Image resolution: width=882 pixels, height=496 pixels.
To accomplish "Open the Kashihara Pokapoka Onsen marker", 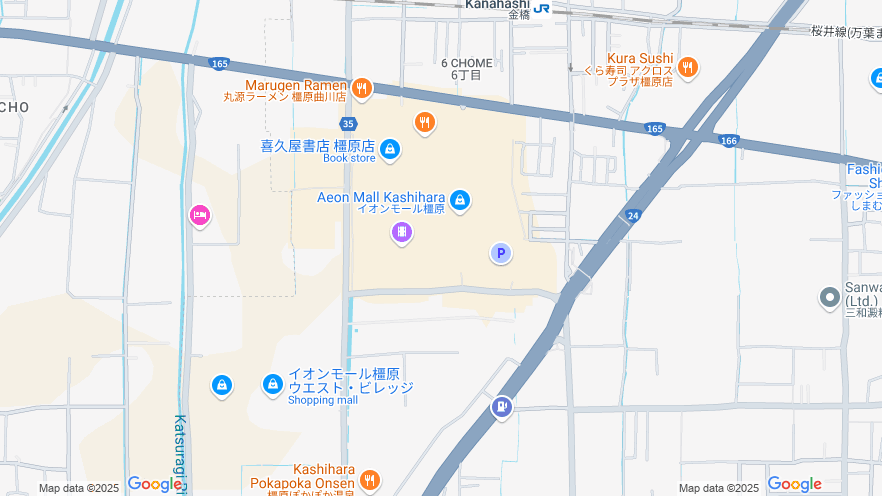I will (370, 479).
